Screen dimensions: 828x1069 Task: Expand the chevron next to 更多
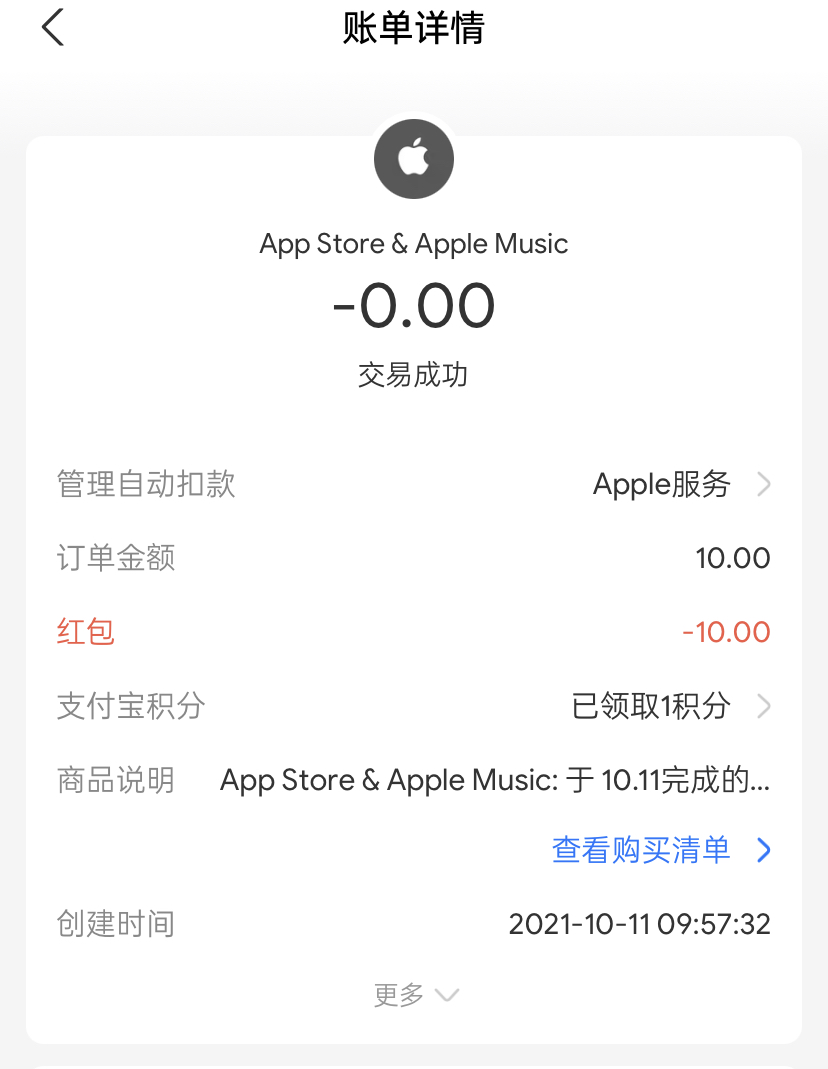click(447, 996)
